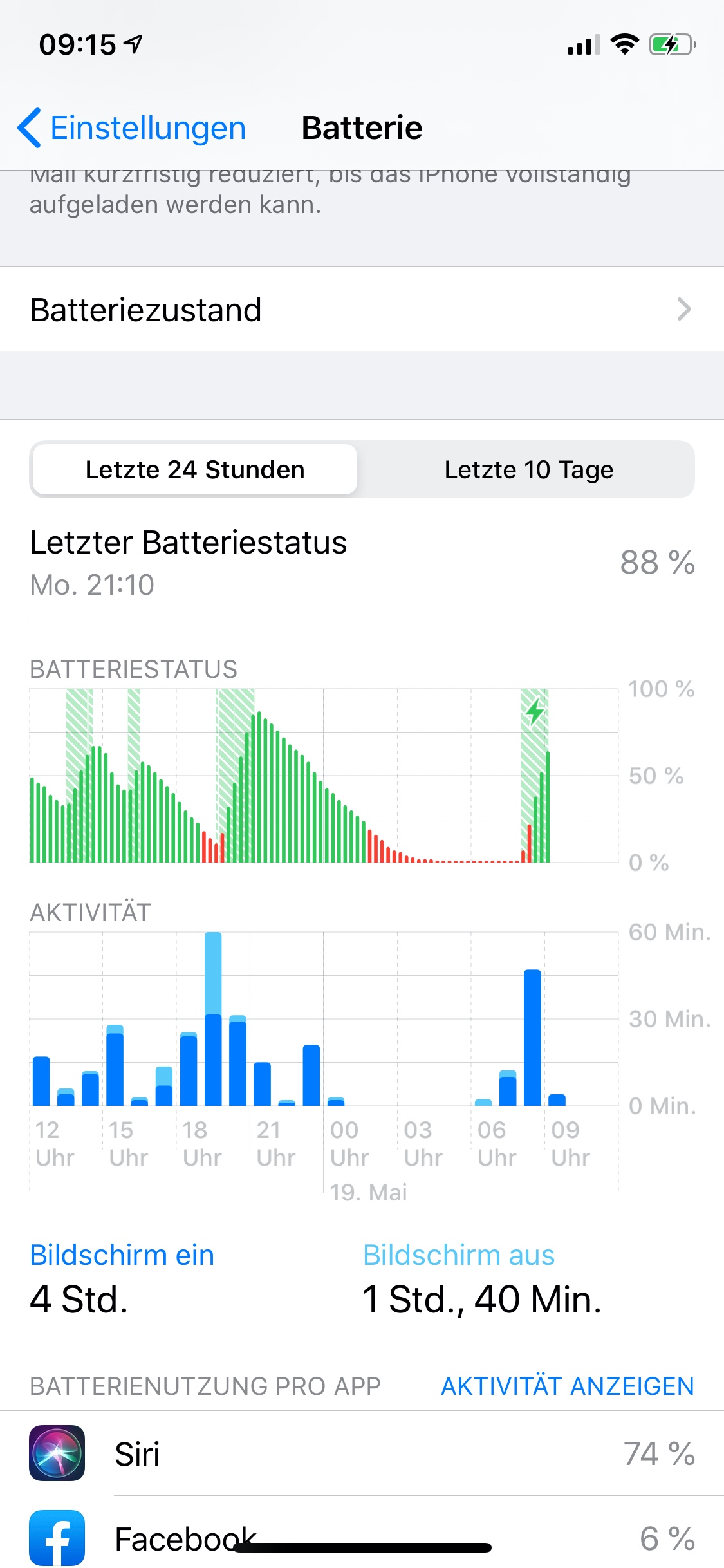
Task: Tap the AKTIVITÄT ANZEIGEN link
Action: pyautogui.click(x=567, y=1386)
